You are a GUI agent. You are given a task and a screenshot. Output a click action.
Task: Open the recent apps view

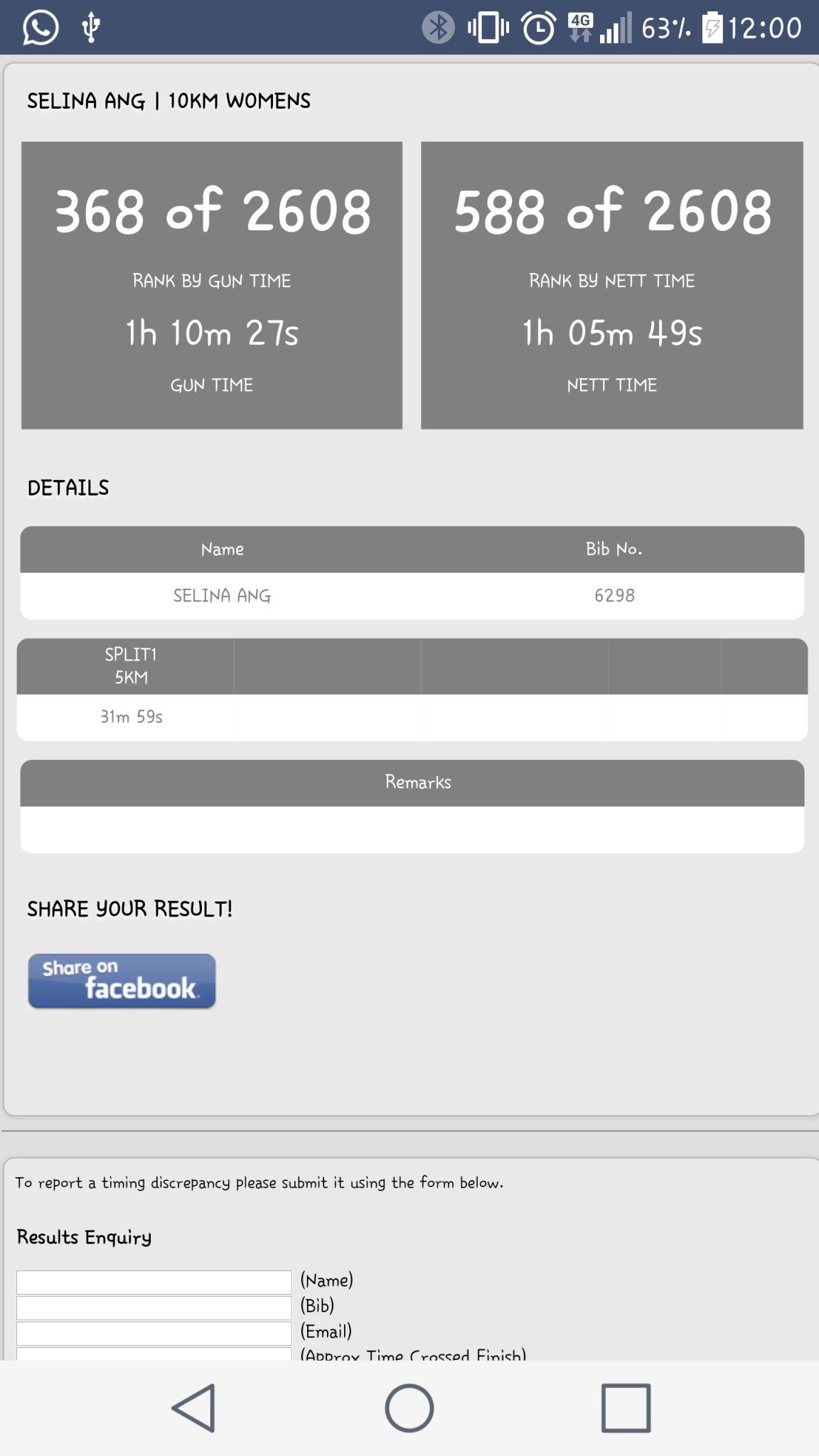(626, 1408)
